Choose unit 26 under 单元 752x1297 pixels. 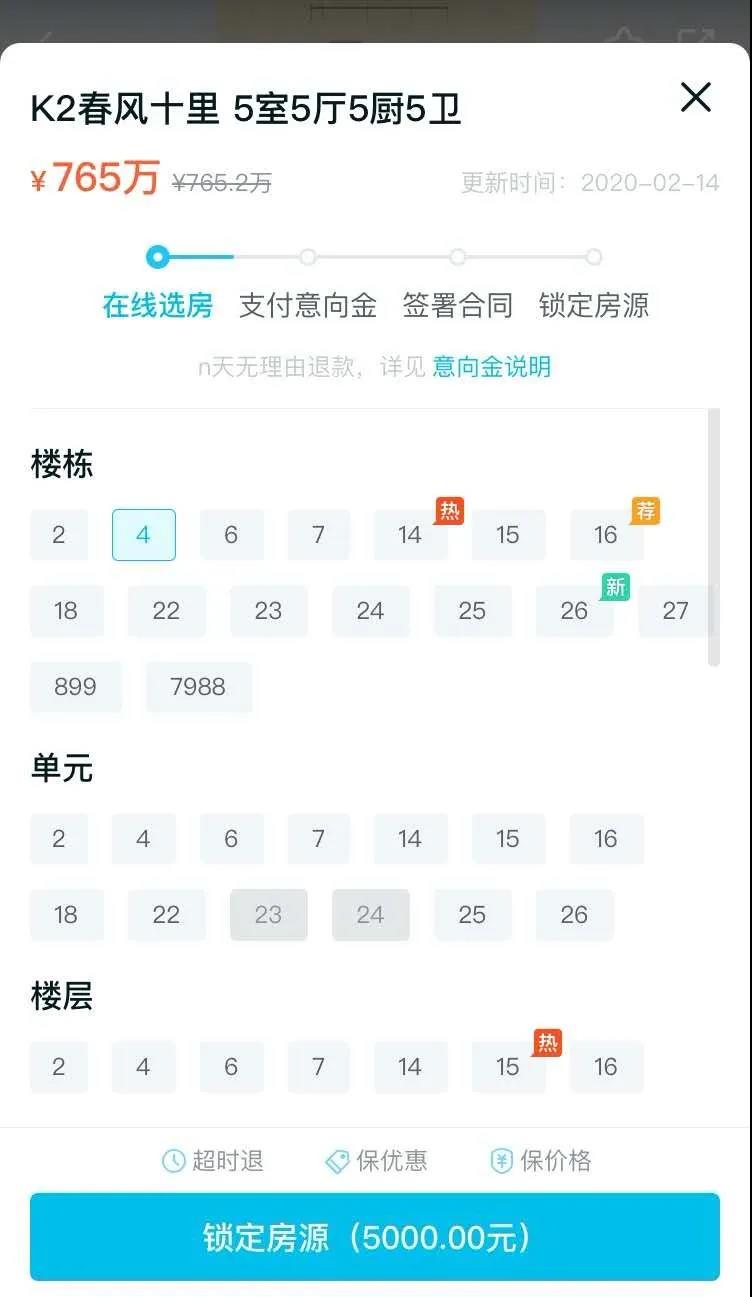click(574, 915)
